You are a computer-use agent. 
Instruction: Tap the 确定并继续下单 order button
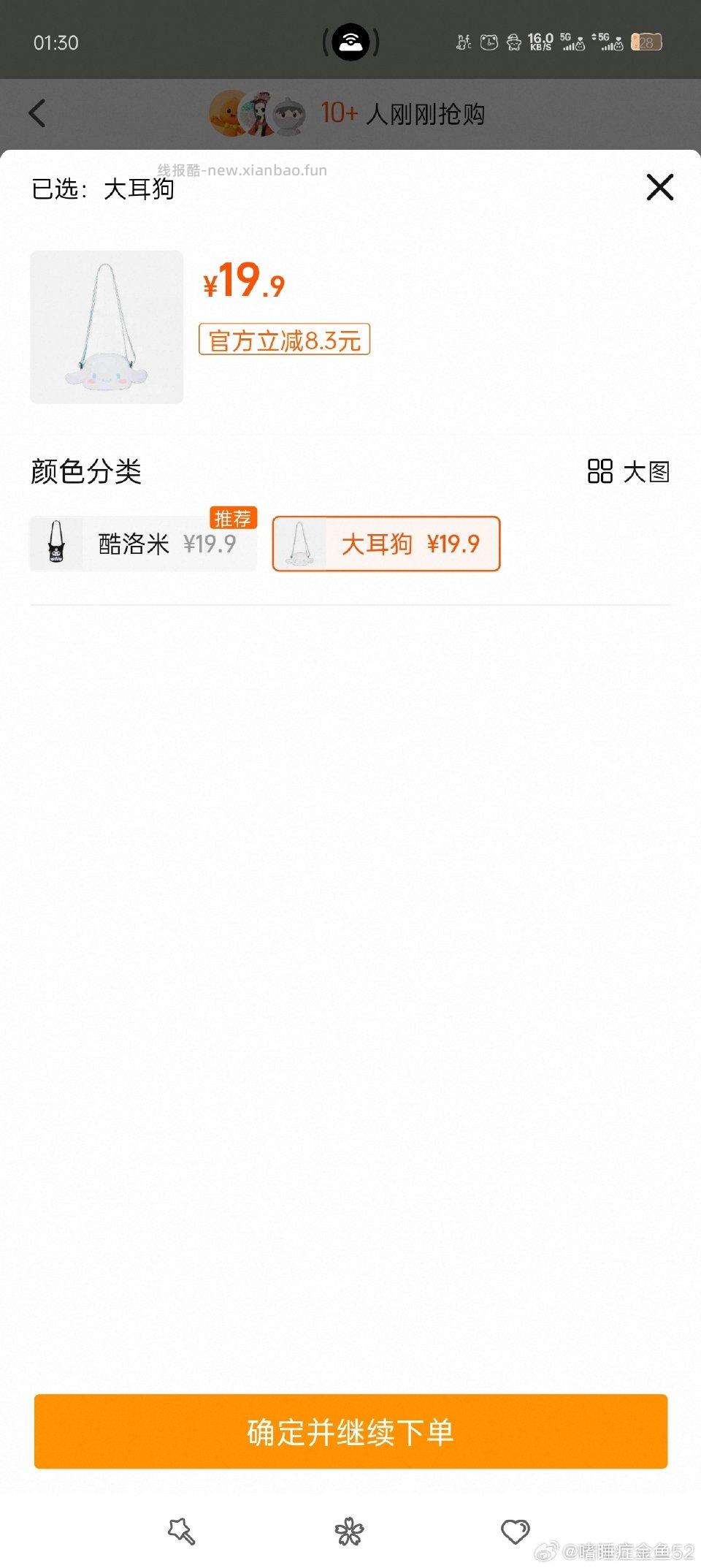(350, 1432)
